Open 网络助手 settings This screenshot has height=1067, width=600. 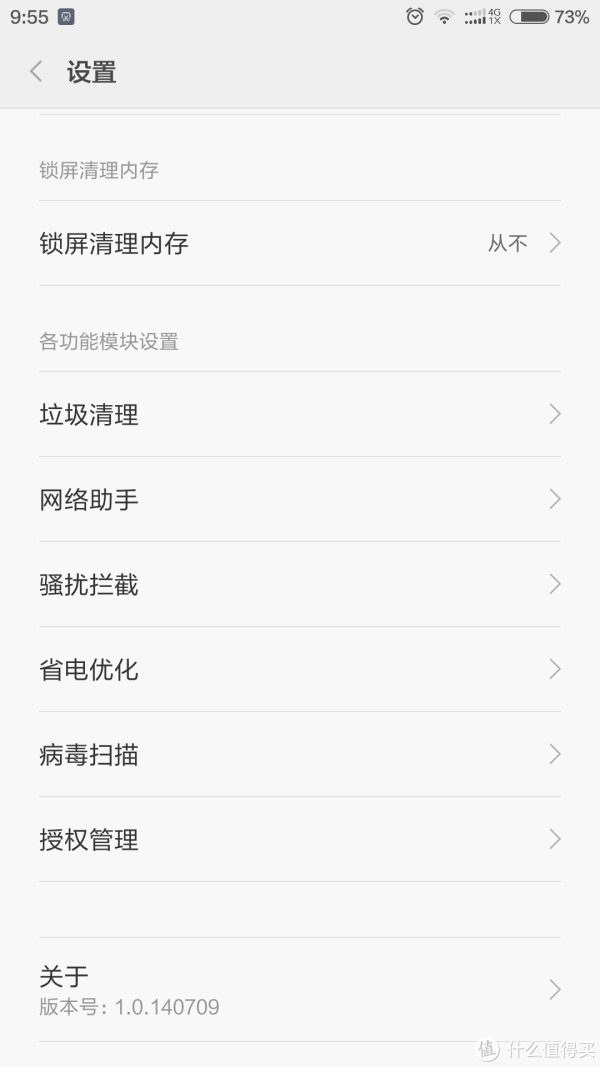pyautogui.click(x=300, y=499)
